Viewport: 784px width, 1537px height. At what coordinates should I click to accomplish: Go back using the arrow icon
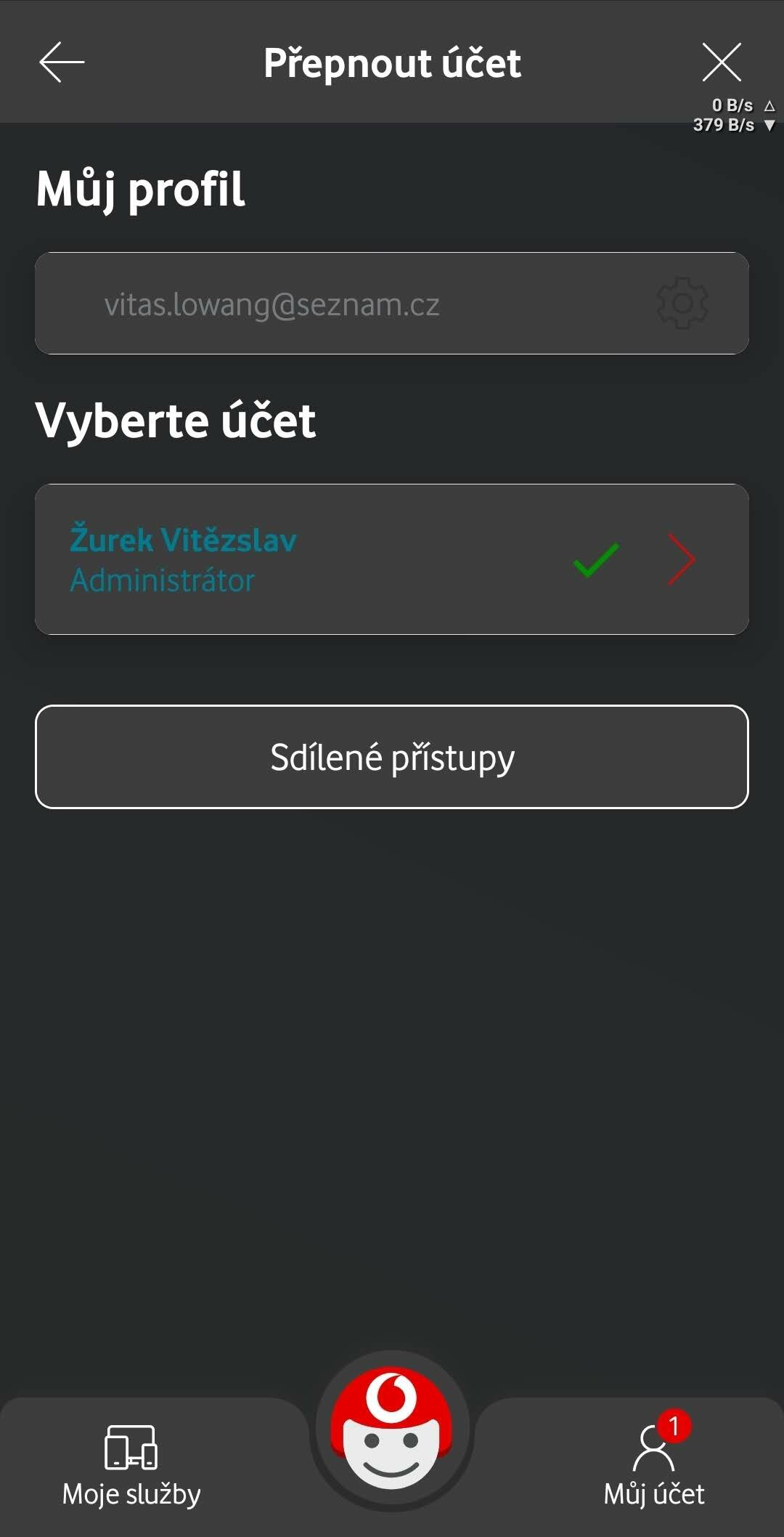tap(62, 62)
